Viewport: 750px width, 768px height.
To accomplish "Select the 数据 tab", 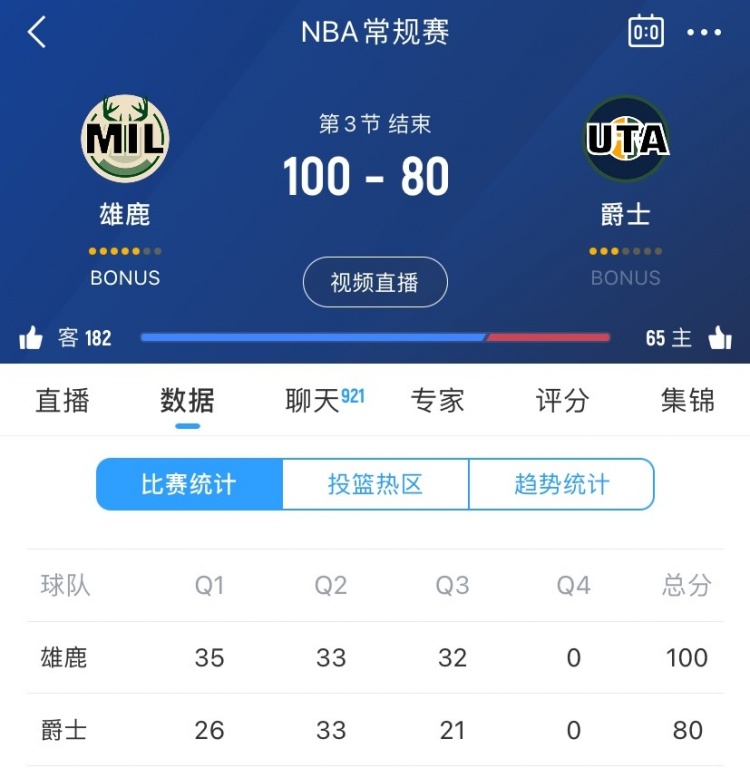I will 187,401.
